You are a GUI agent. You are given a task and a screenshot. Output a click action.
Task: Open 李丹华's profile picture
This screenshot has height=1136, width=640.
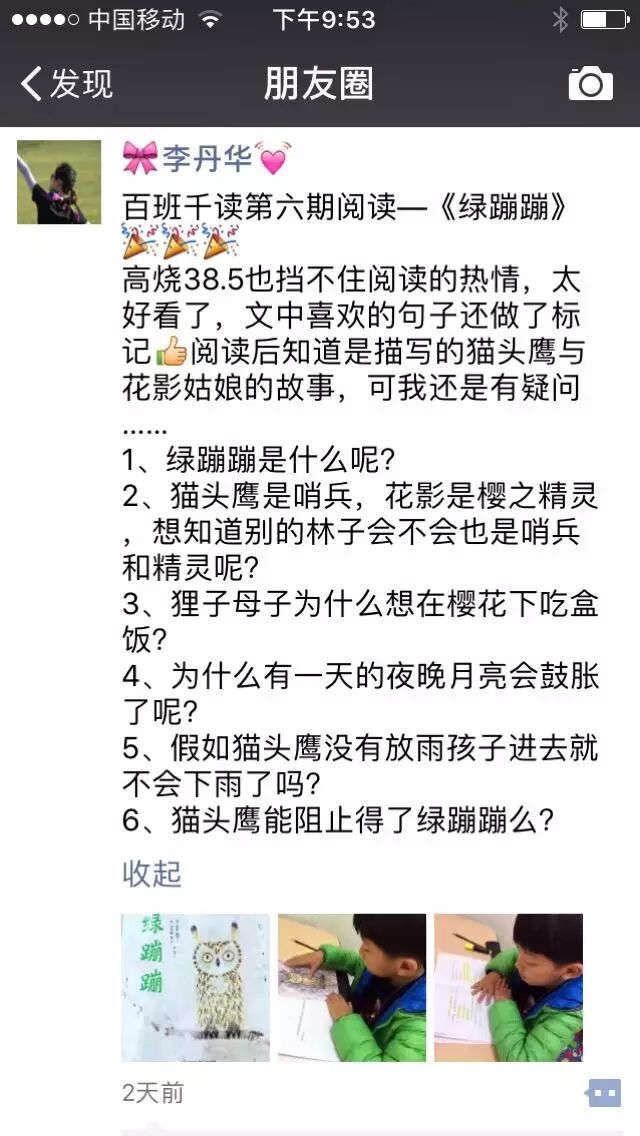pos(59,182)
